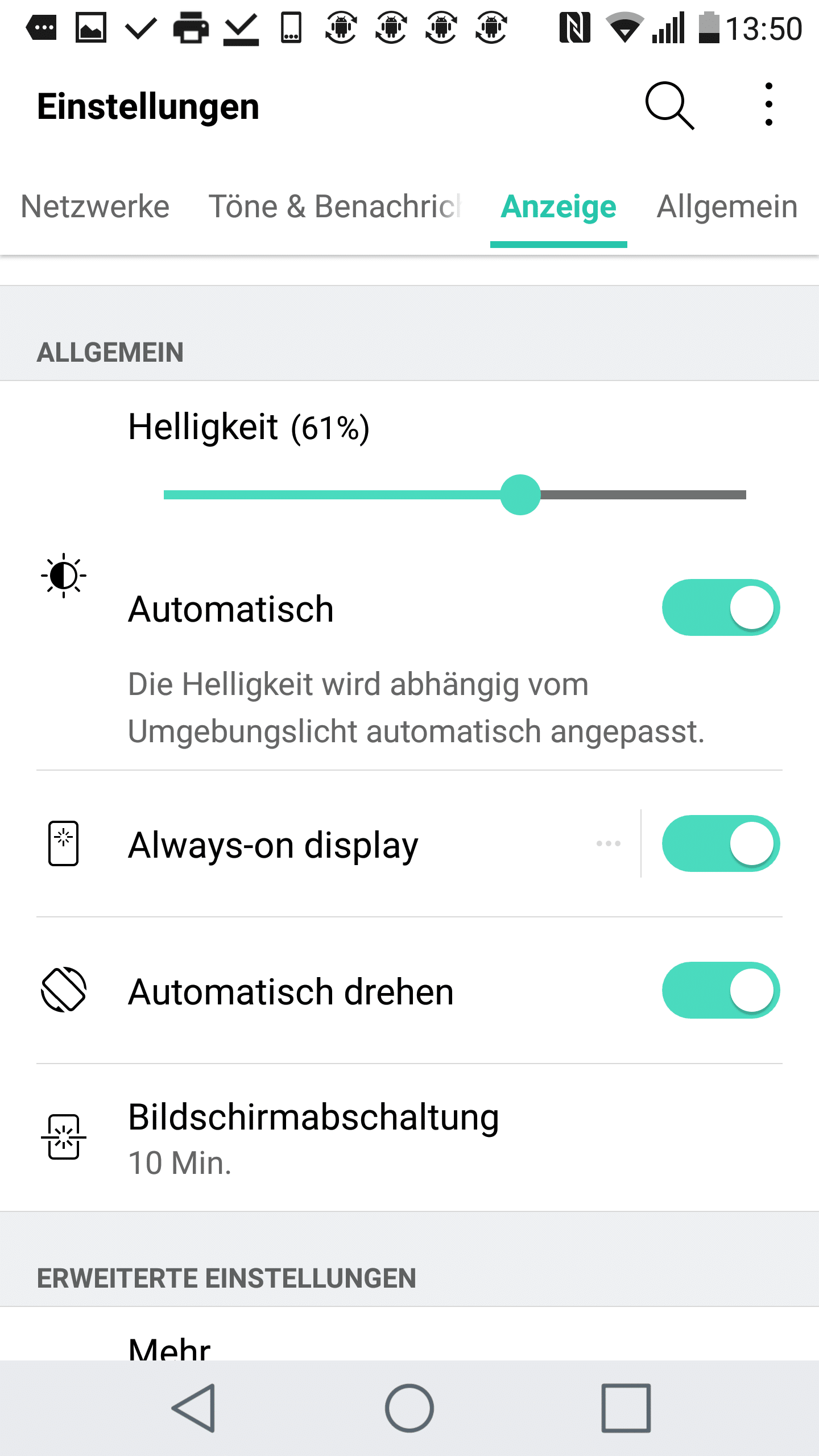Switch to the Allgemein tab
Viewport: 819px width, 1456px height.
727,206
